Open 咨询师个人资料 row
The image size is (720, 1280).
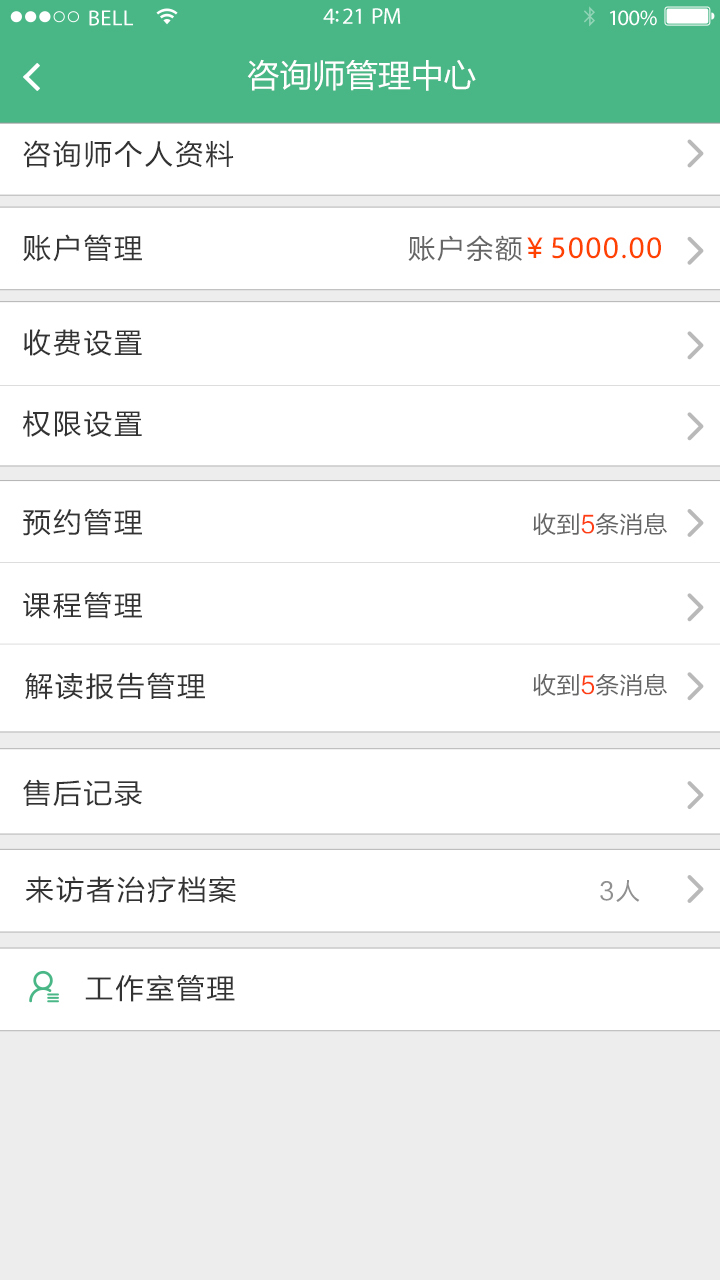click(x=360, y=156)
